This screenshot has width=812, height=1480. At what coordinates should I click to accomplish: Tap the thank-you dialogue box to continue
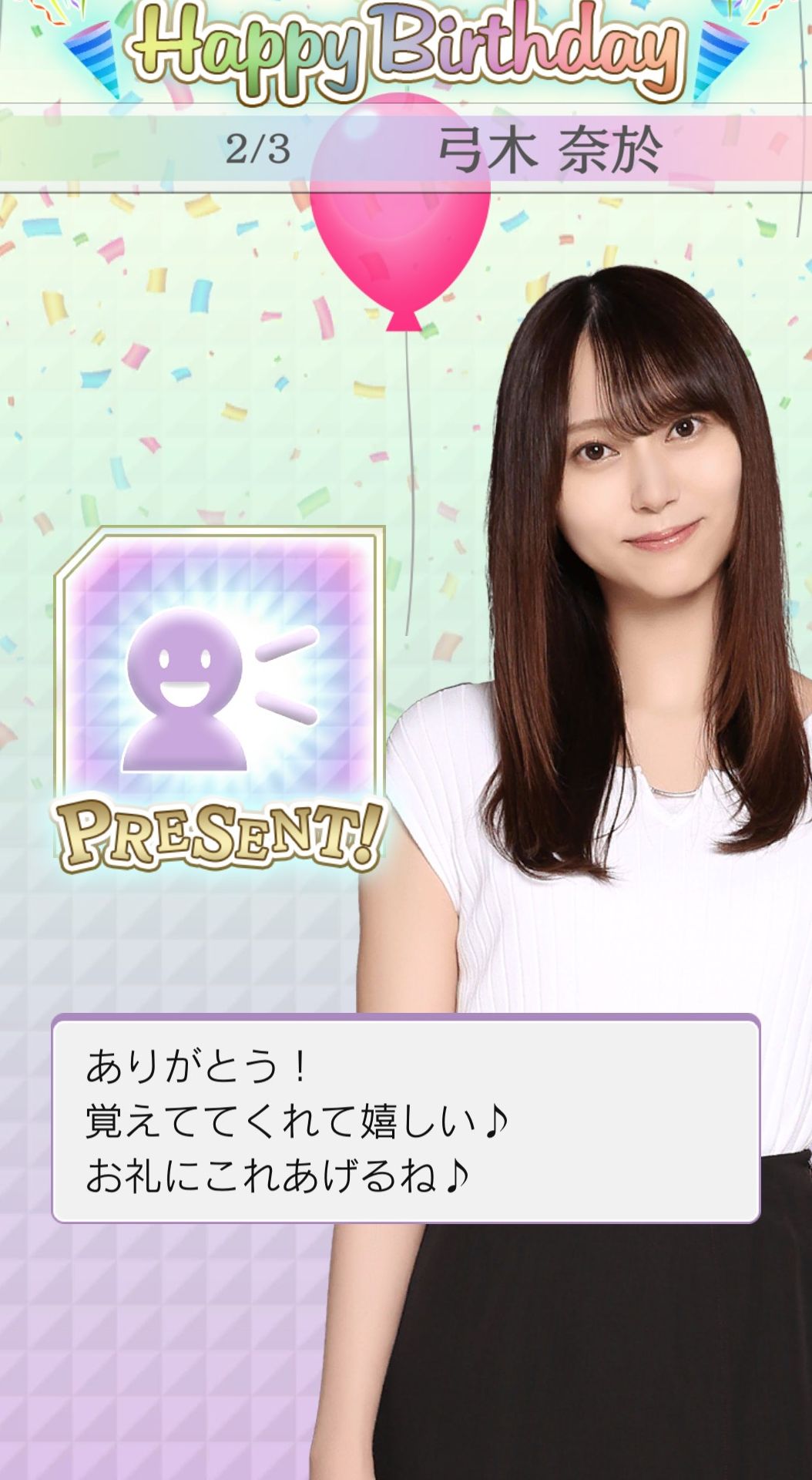[x=406, y=1118]
